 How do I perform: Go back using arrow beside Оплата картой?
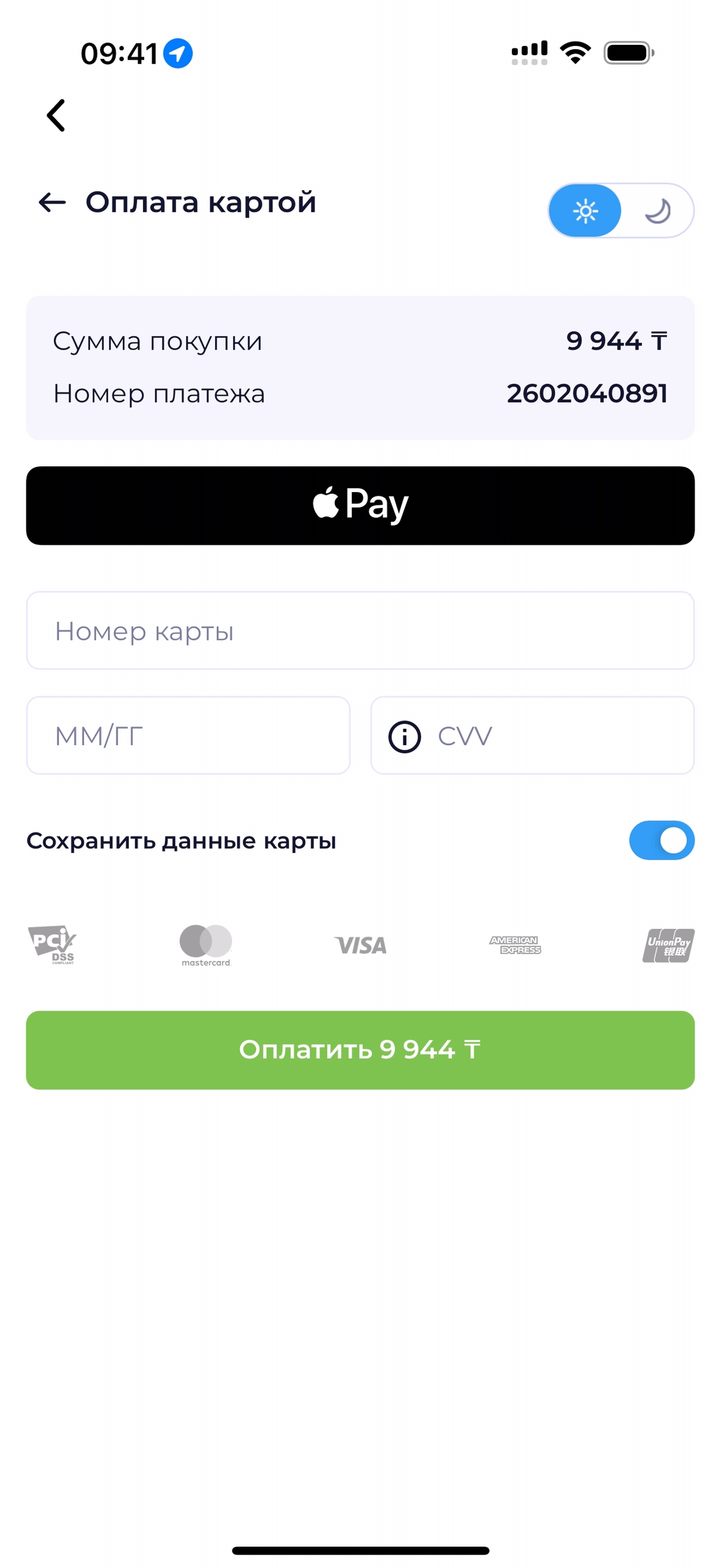click(52, 202)
